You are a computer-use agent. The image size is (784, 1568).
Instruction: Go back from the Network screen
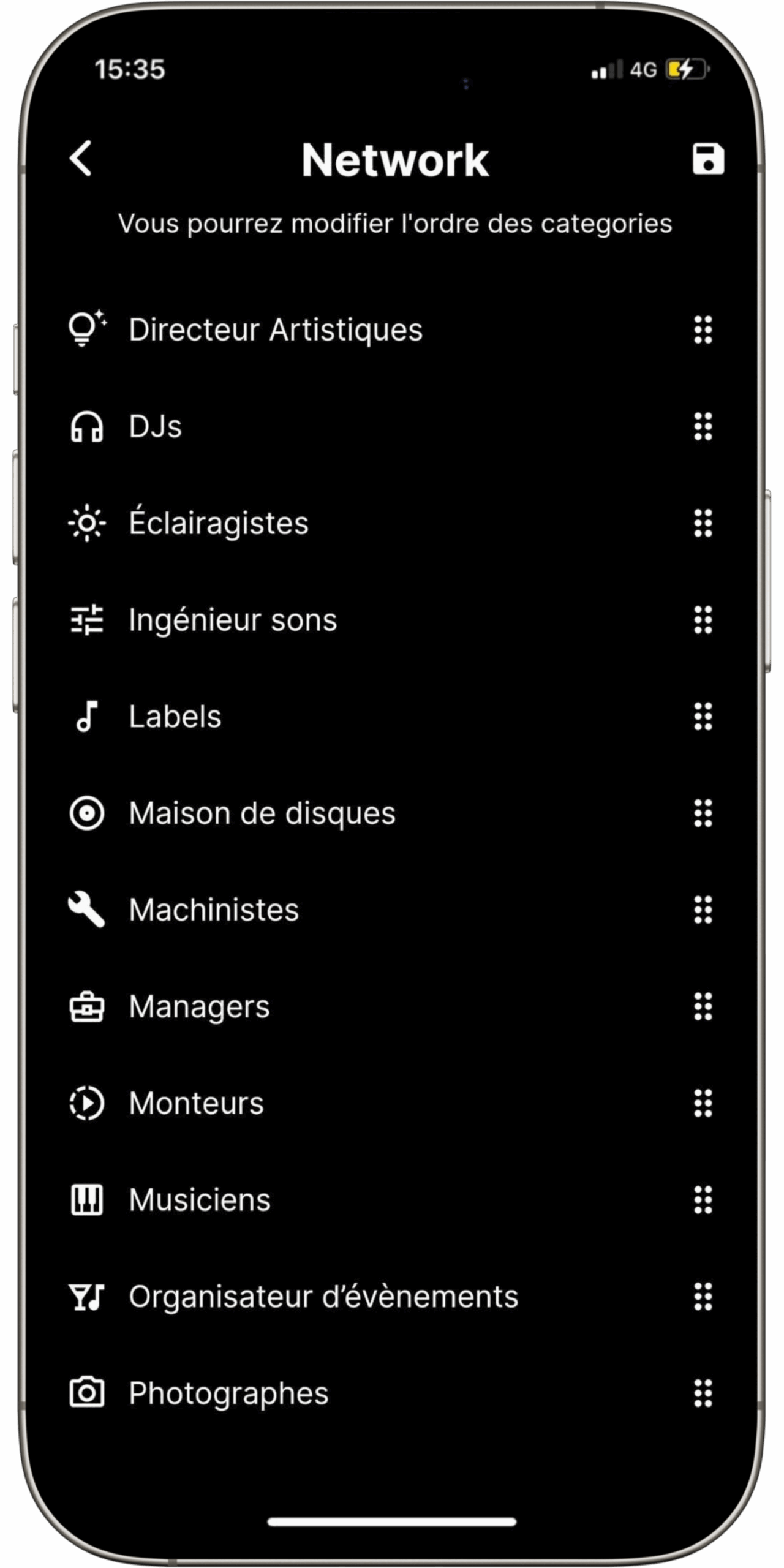click(81, 159)
